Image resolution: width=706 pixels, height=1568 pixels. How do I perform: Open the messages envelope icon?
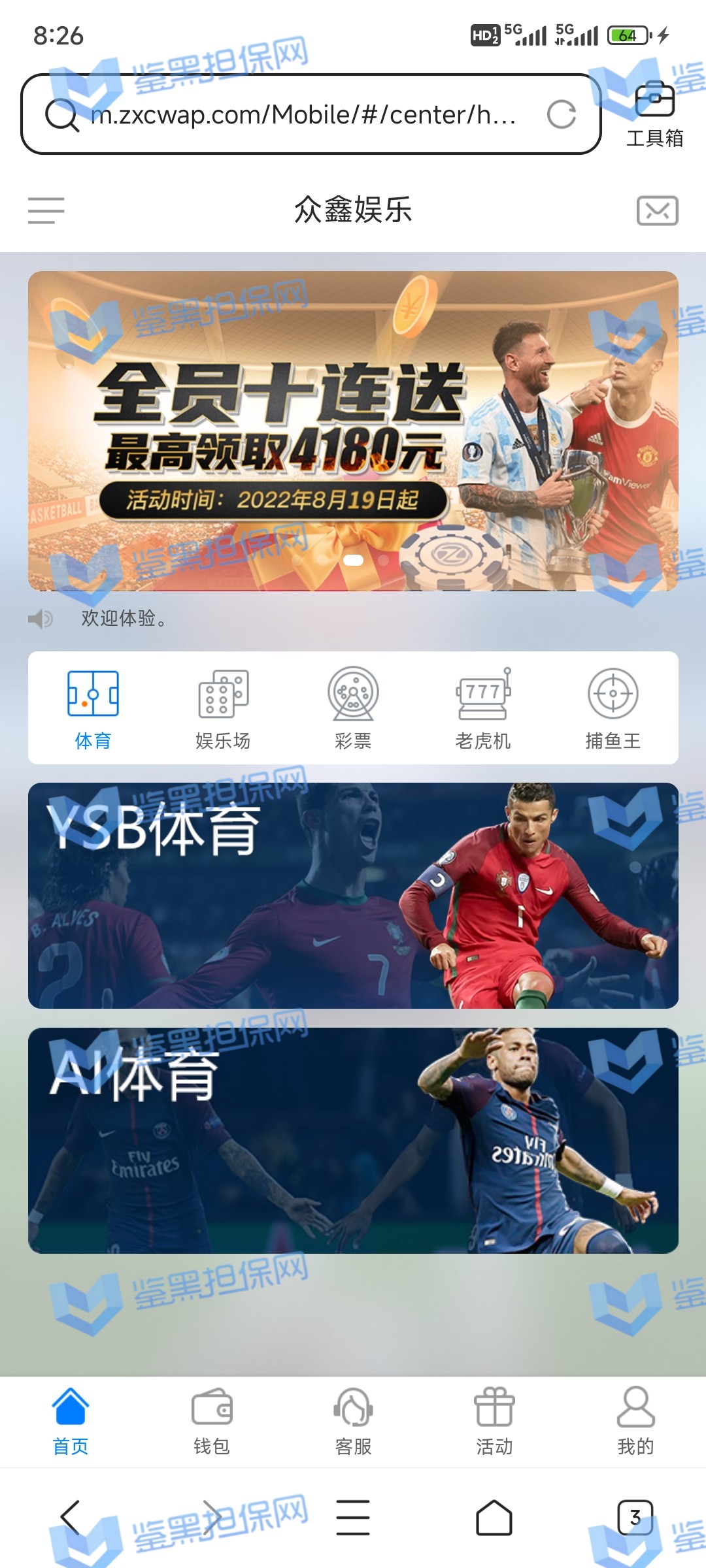point(657,210)
